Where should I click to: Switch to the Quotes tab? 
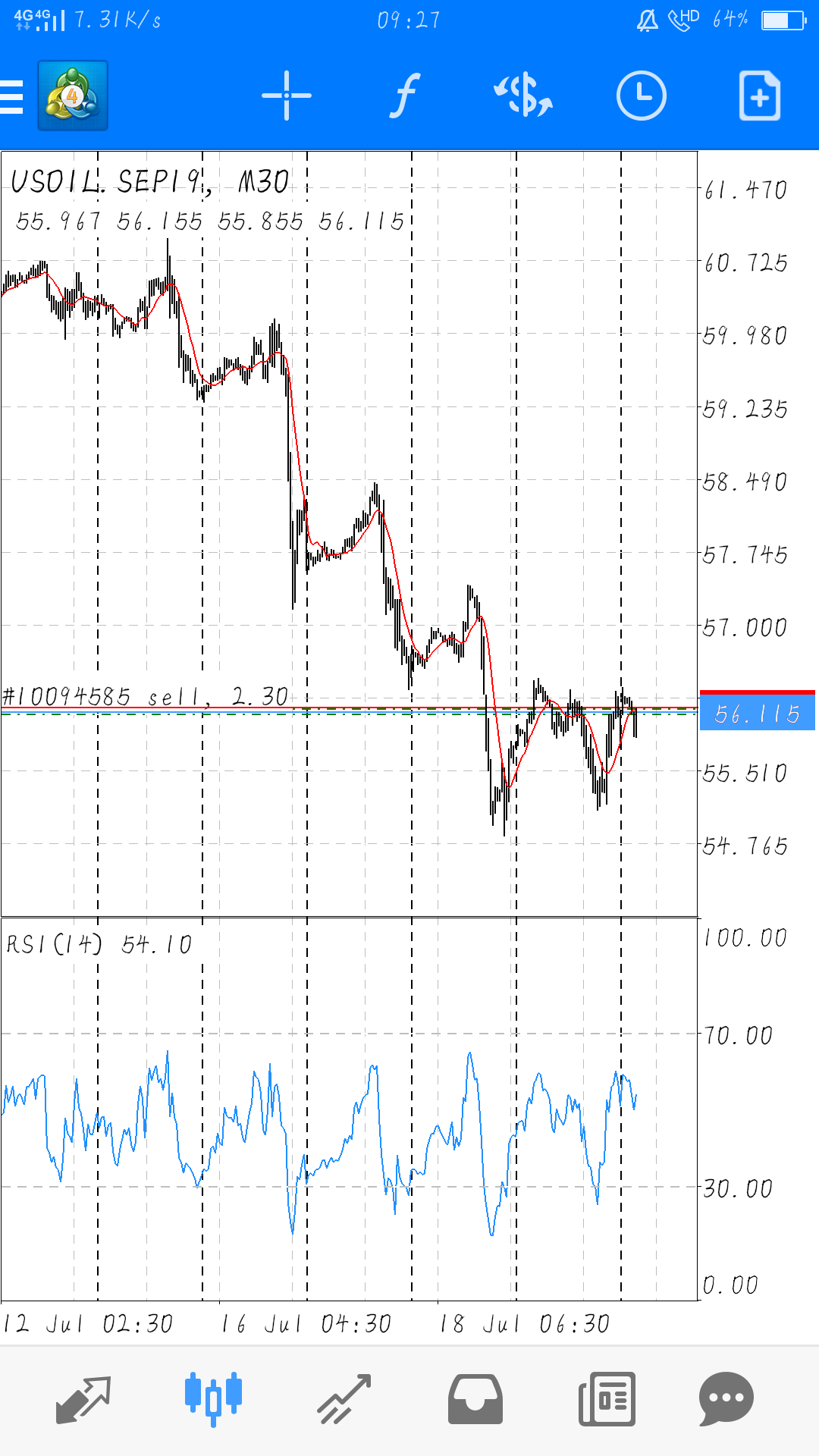(x=83, y=1399)
